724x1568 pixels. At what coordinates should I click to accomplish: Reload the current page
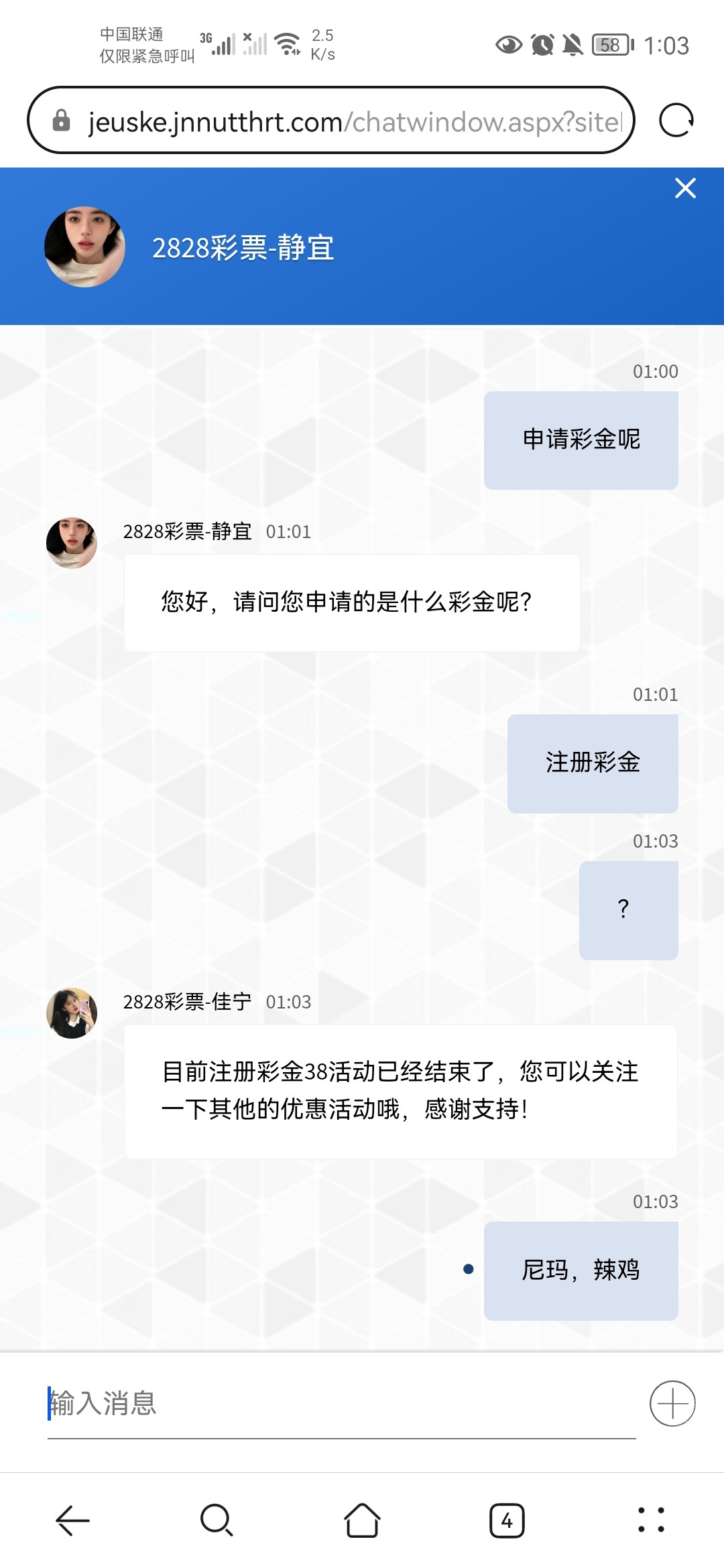click(676, 121)
